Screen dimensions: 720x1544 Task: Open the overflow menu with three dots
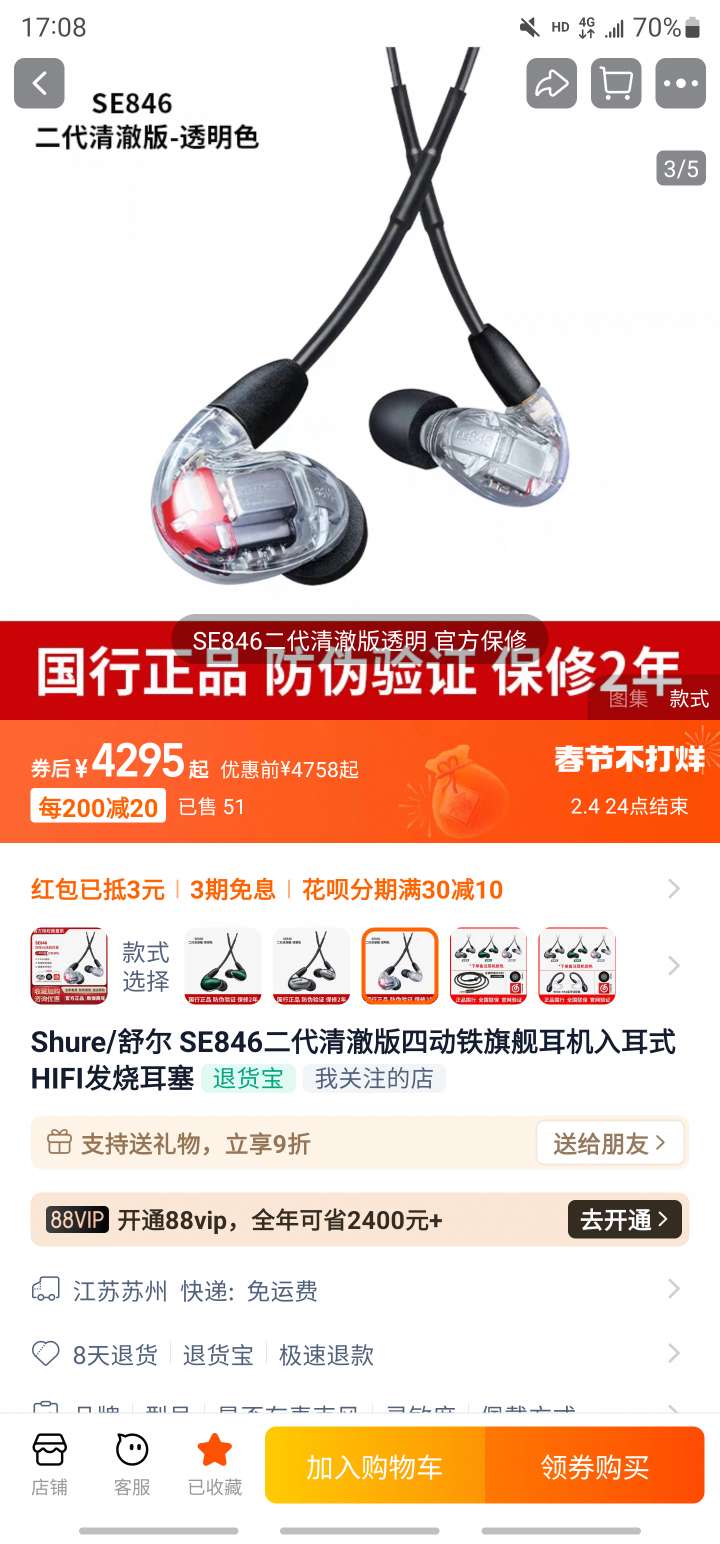680,83
